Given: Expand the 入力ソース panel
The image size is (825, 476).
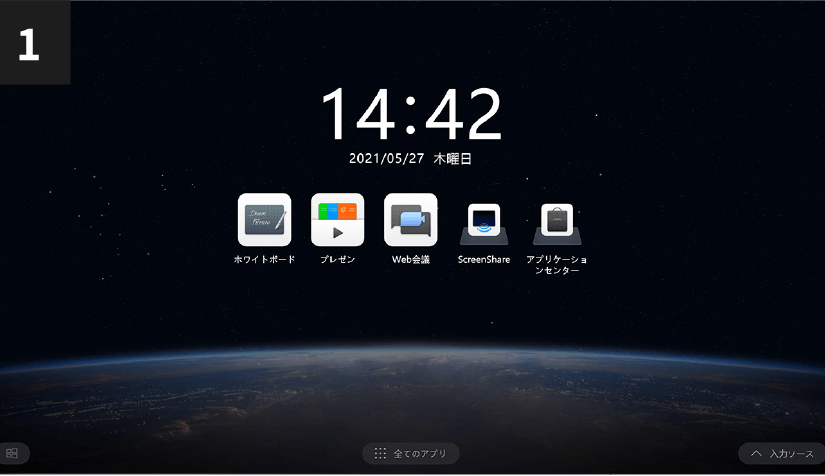Looking at the screenshot, I should point(781,454).
